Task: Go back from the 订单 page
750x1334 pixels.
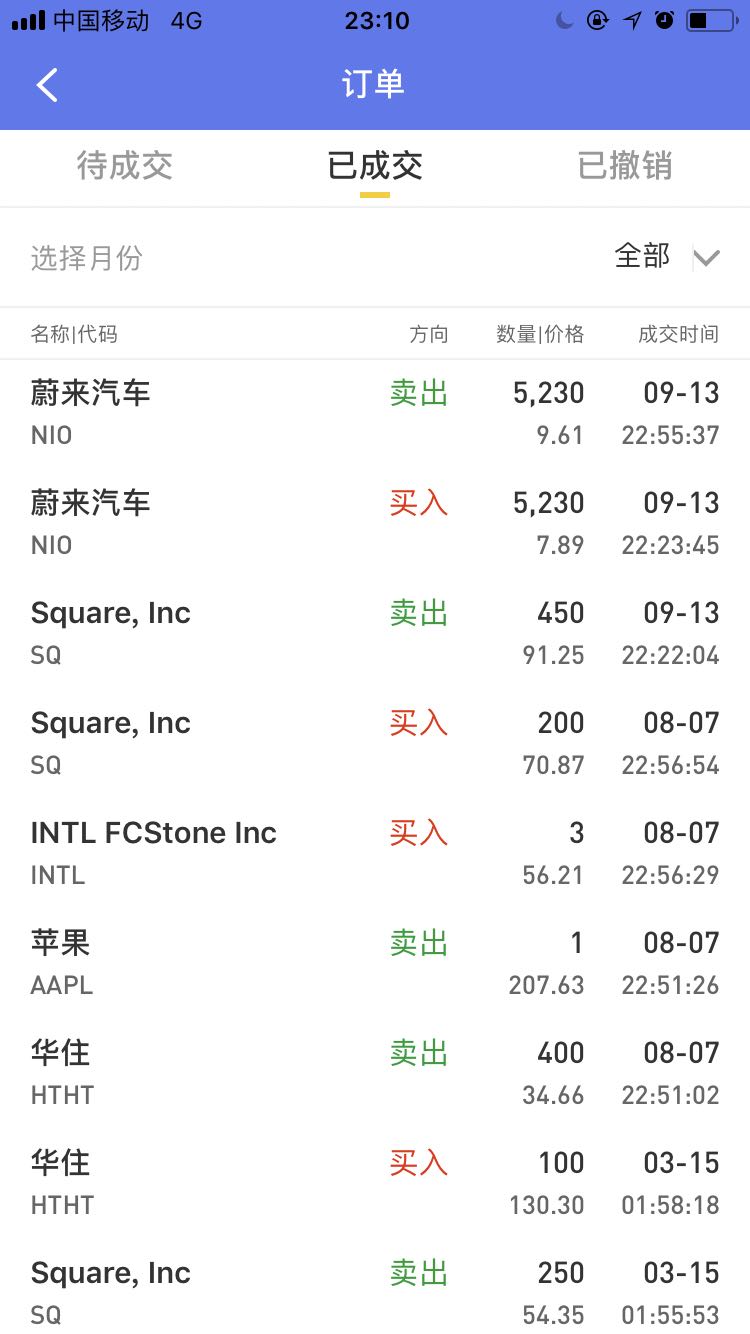Action: [47, 85]
